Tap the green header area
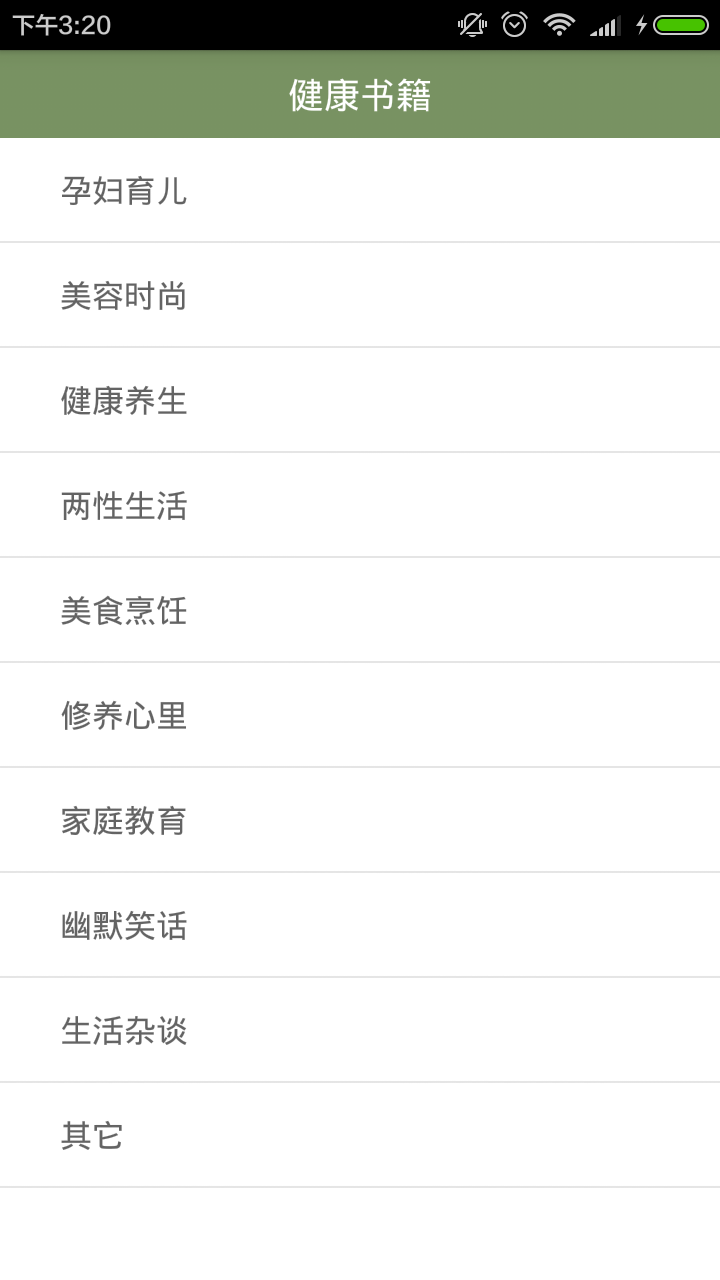This screenshot has height=1280, width=720. coord(360,94)
